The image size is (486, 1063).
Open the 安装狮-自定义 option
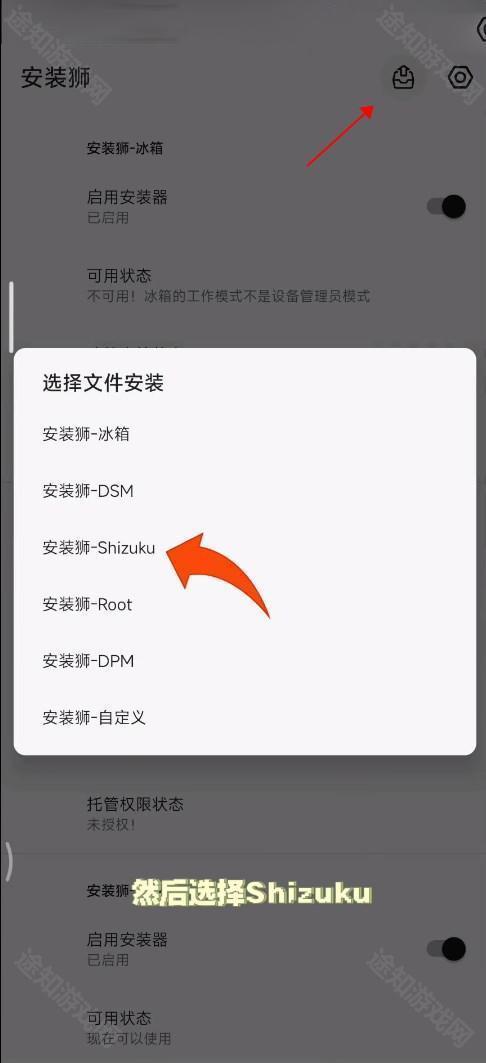click(x=245, y=717)
